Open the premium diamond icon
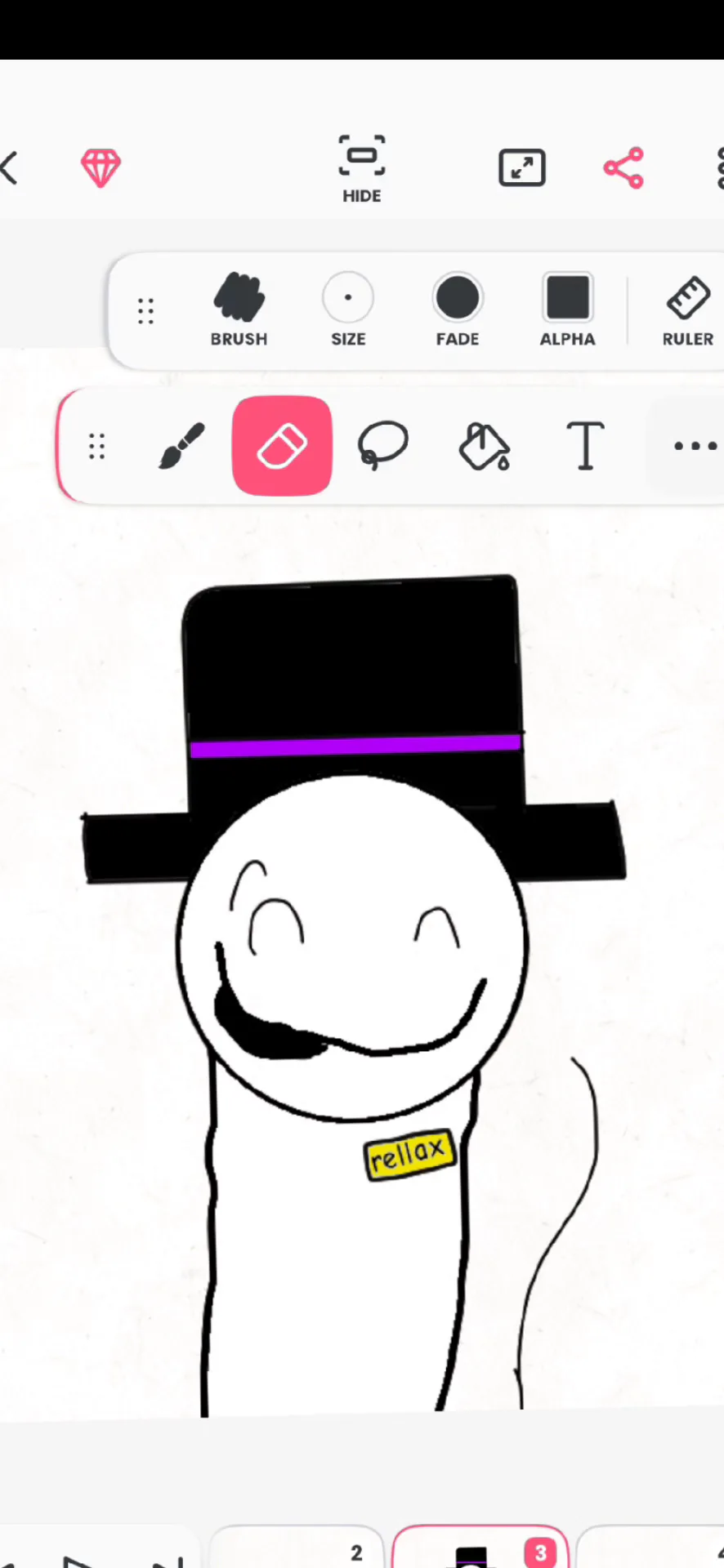724x1568 pixels. (x=101, y=168)
